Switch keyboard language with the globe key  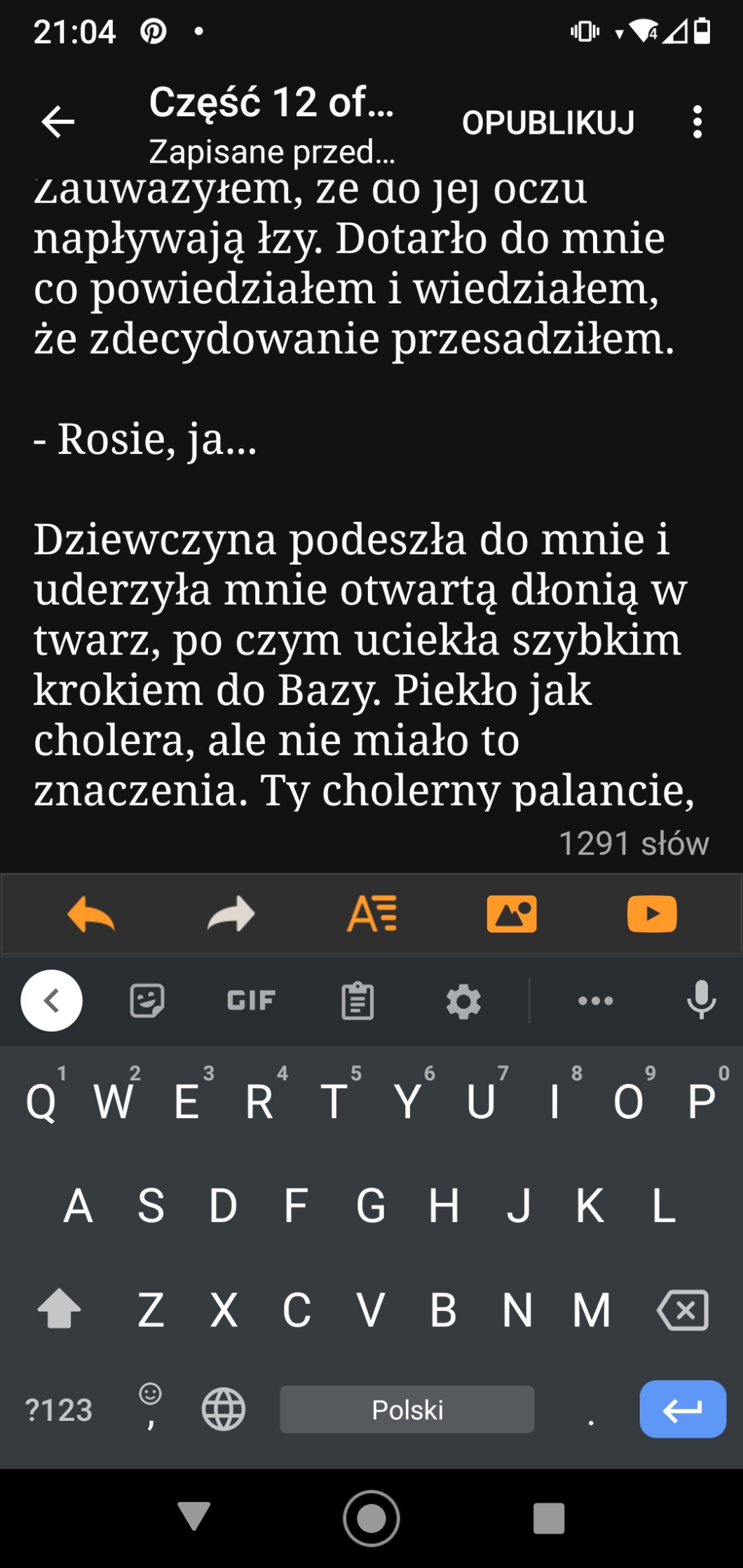tap(224, 1409)
